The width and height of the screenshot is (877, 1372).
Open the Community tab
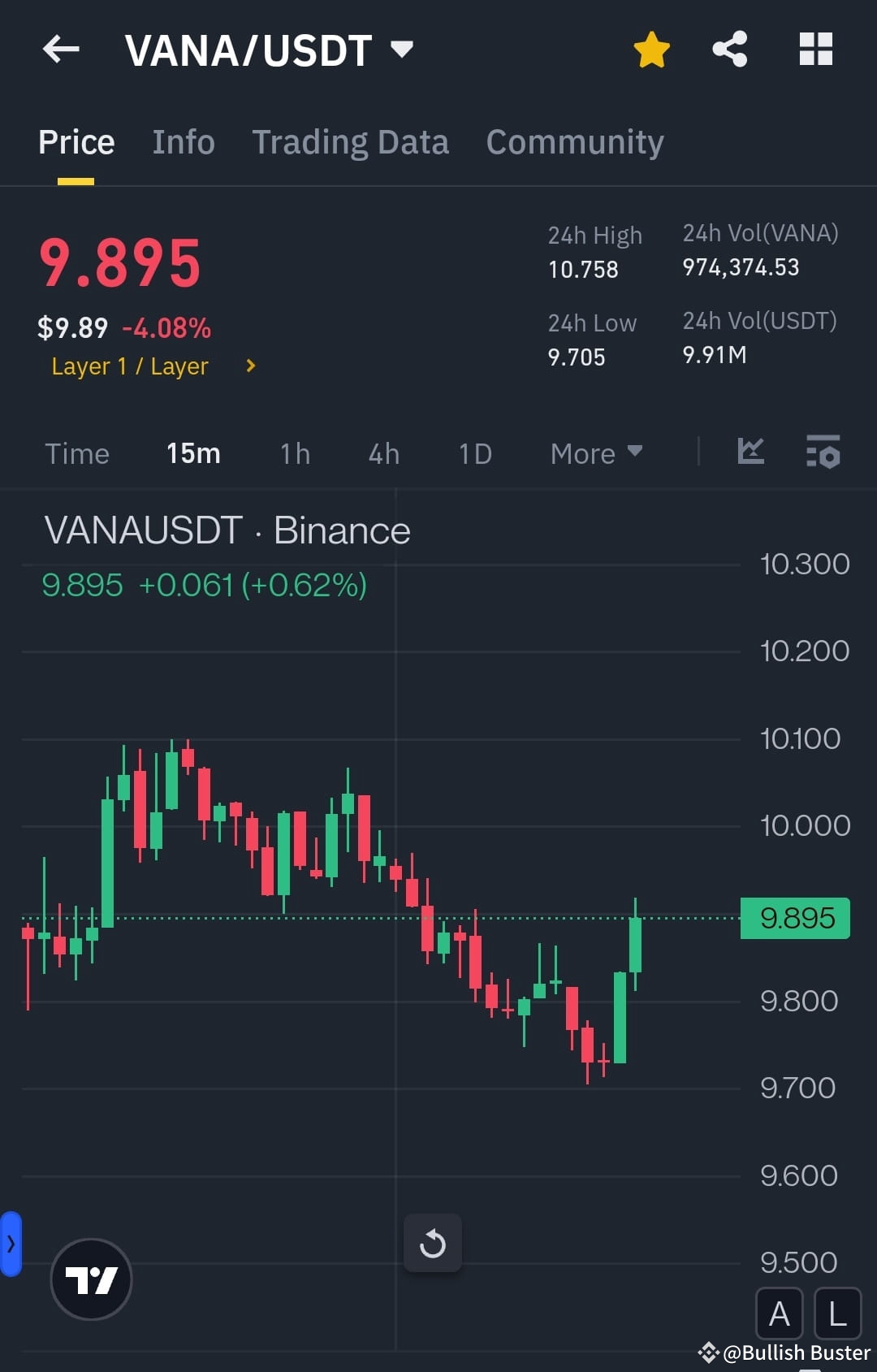point(573,141)
